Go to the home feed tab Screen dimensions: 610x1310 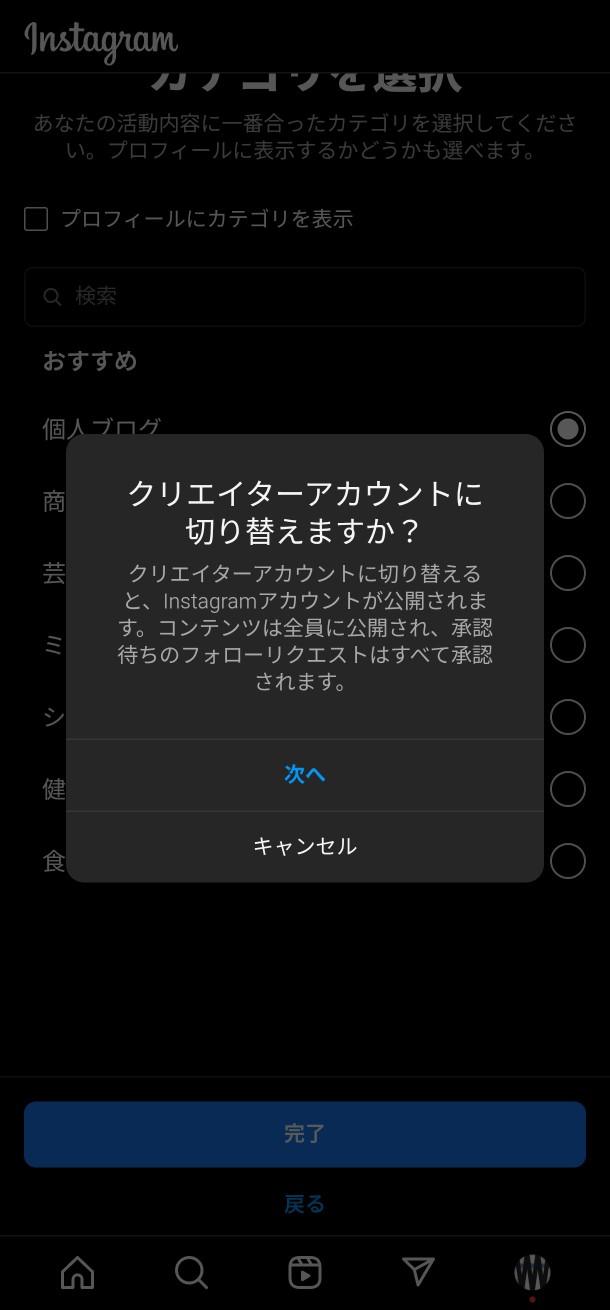(78, 1272)
